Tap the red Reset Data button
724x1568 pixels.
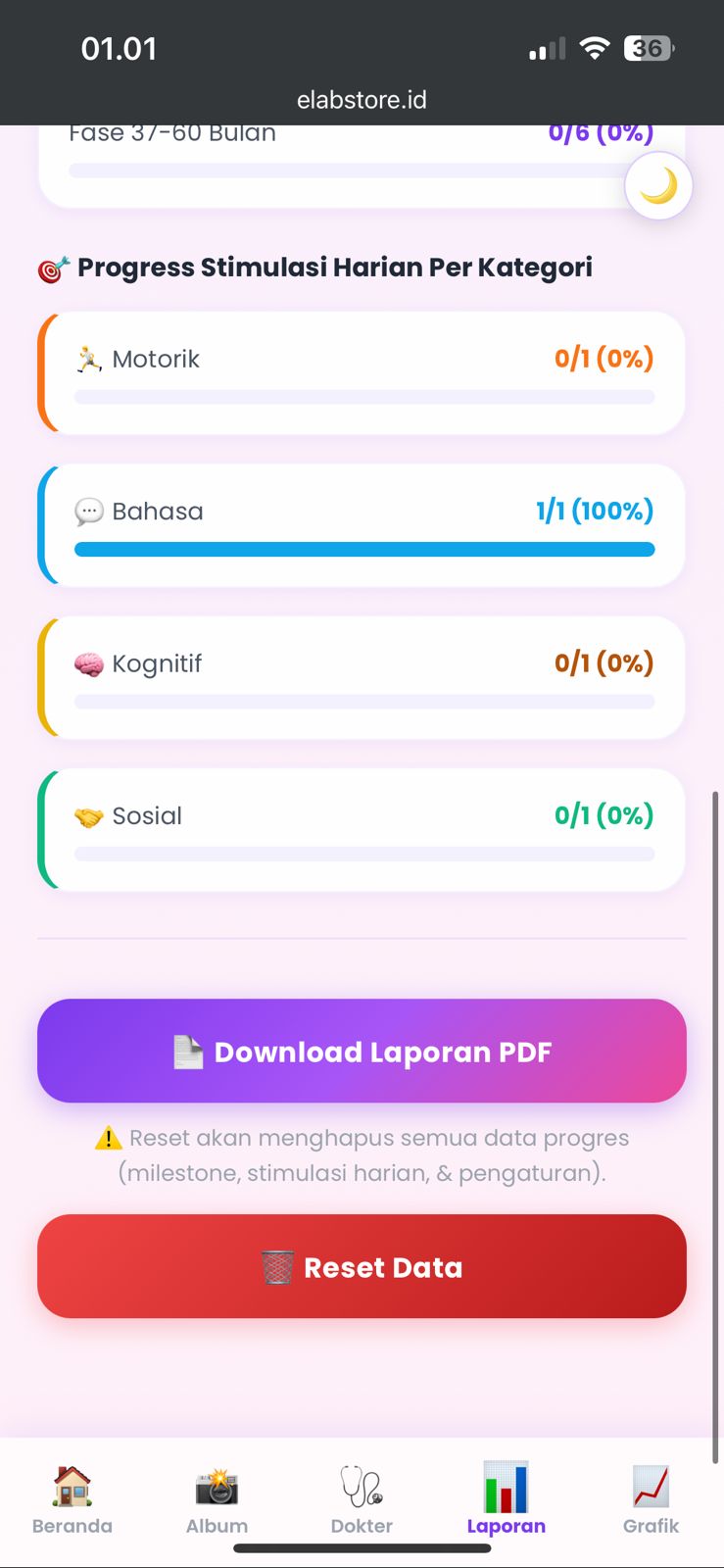click(x=362, y=1266)
